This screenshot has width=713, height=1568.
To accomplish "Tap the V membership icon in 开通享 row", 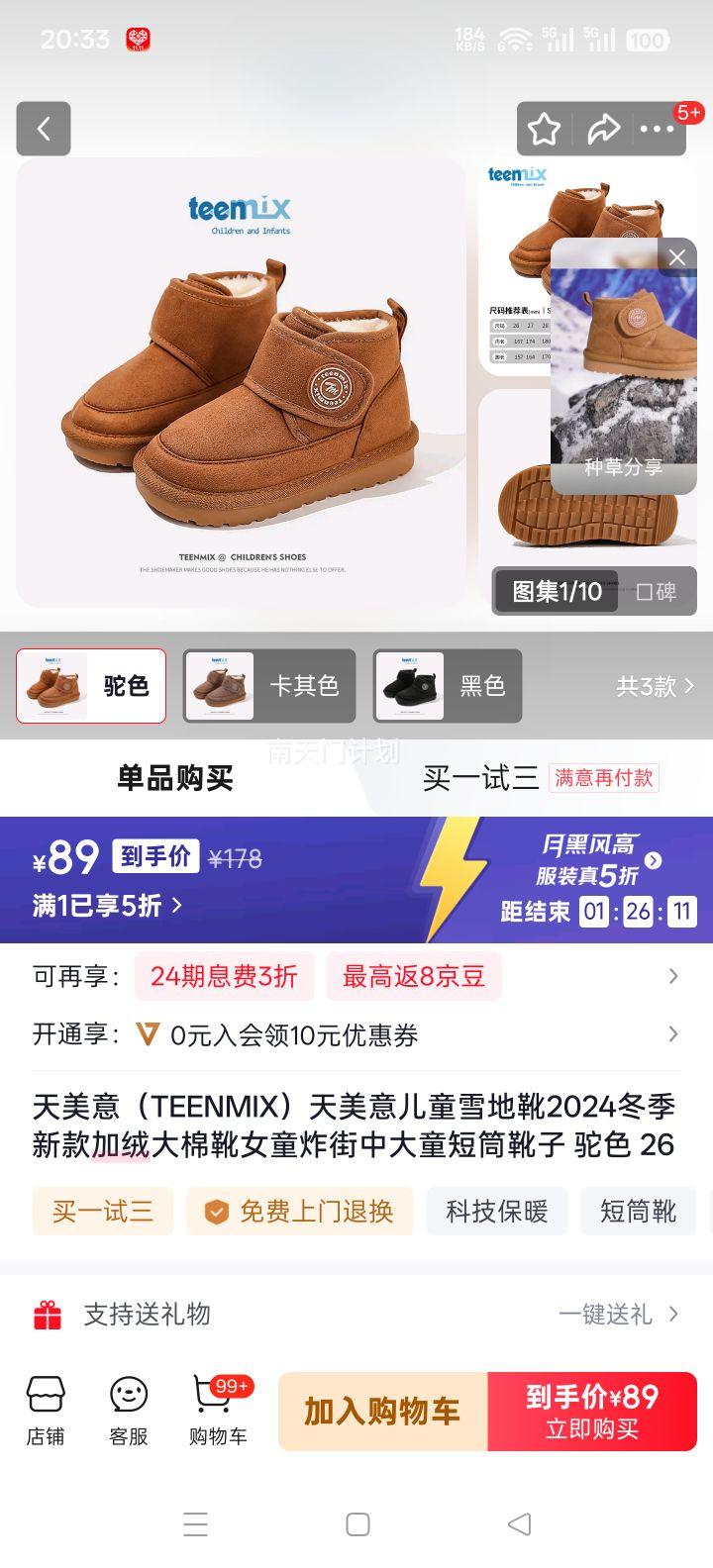I will 146,1035.
